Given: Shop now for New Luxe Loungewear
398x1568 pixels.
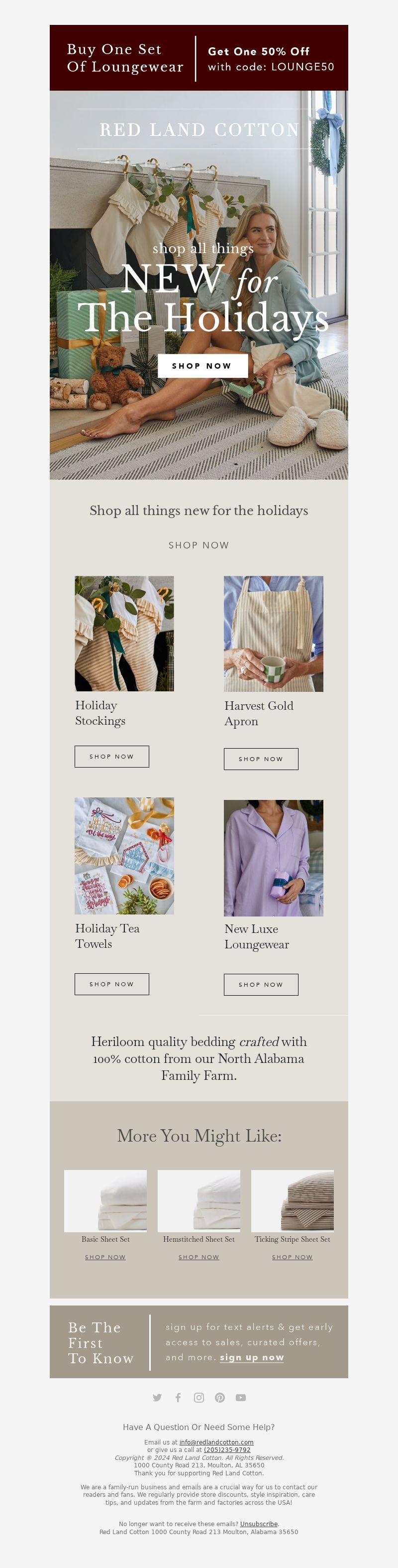Looking at the screenshot, I should pos(261,984).
